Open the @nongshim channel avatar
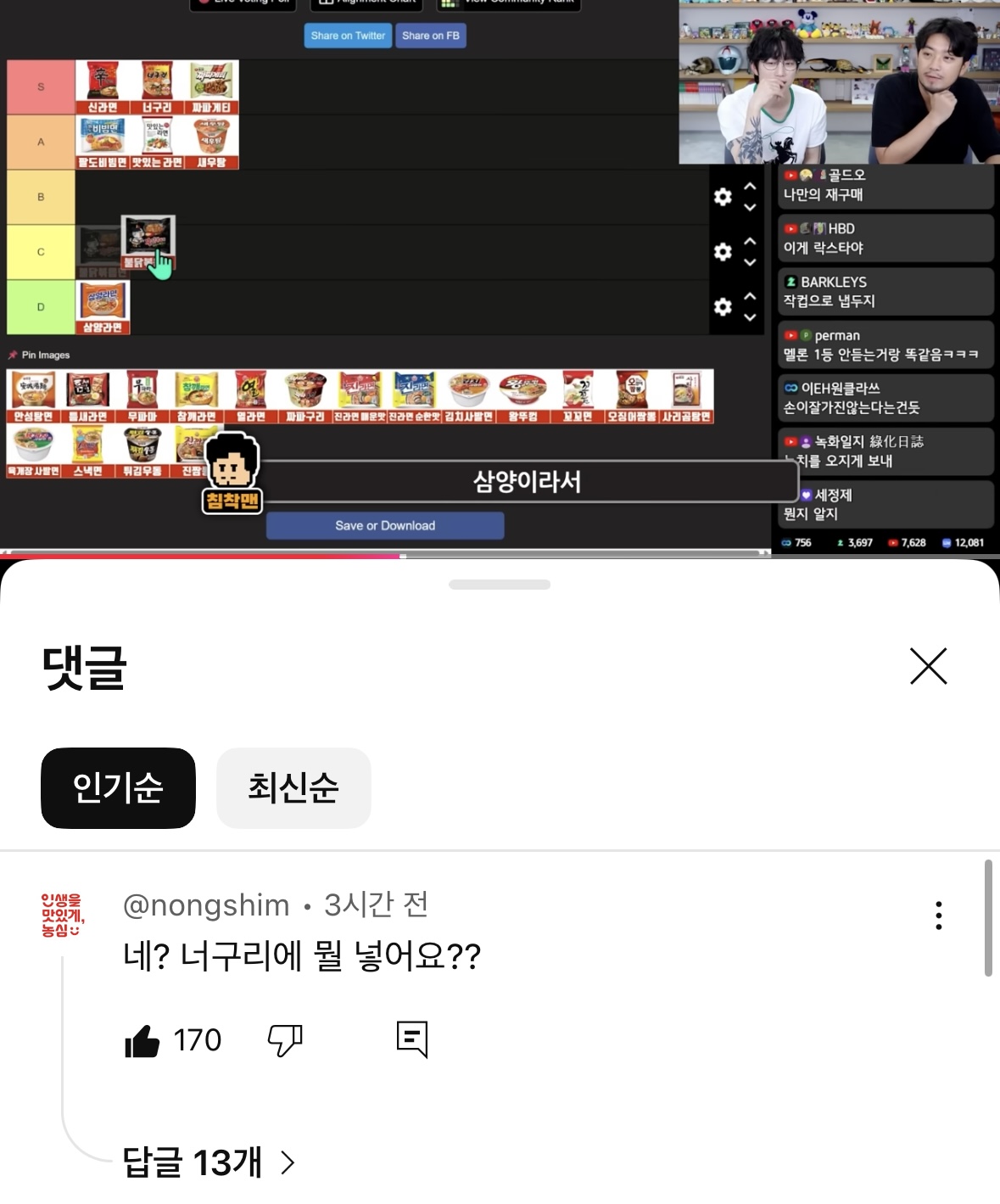 (x=63, y=916)
